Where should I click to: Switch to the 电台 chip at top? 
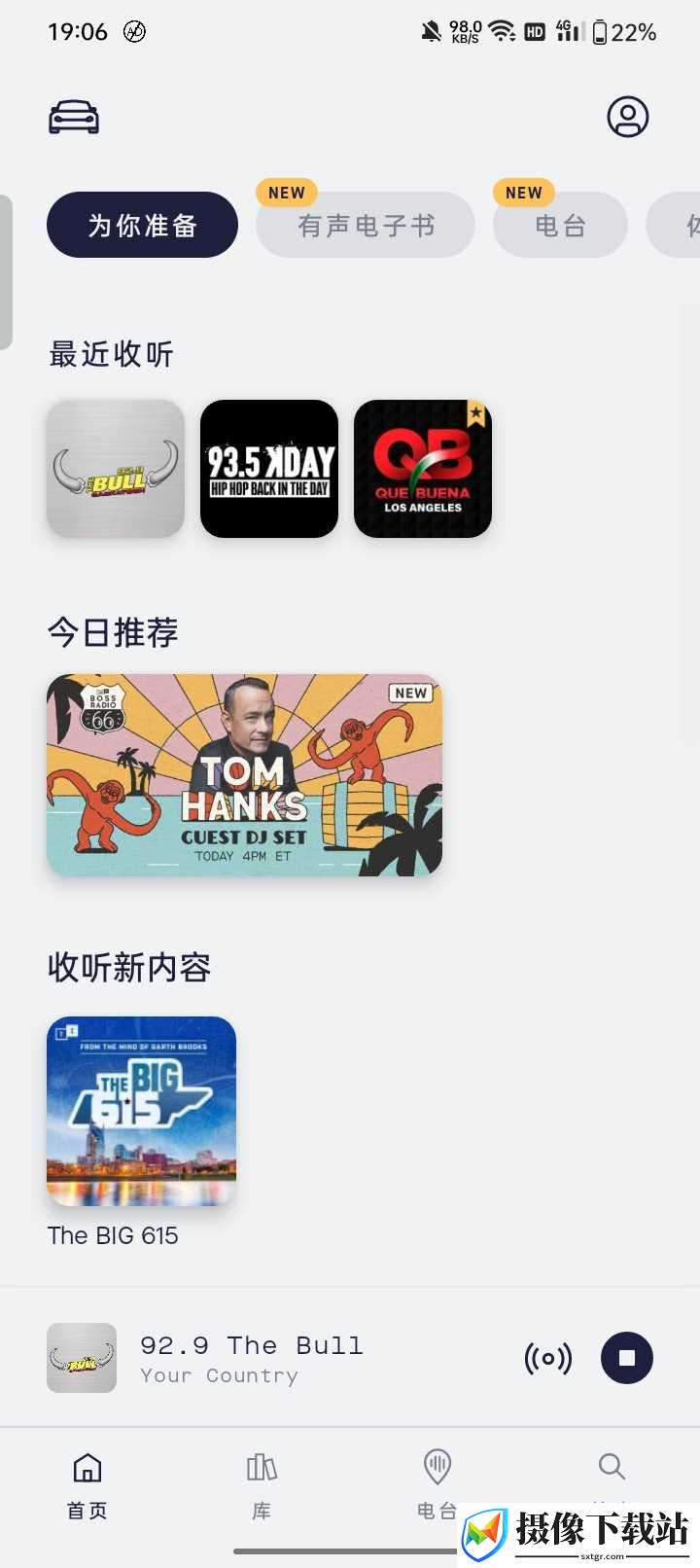560,225
